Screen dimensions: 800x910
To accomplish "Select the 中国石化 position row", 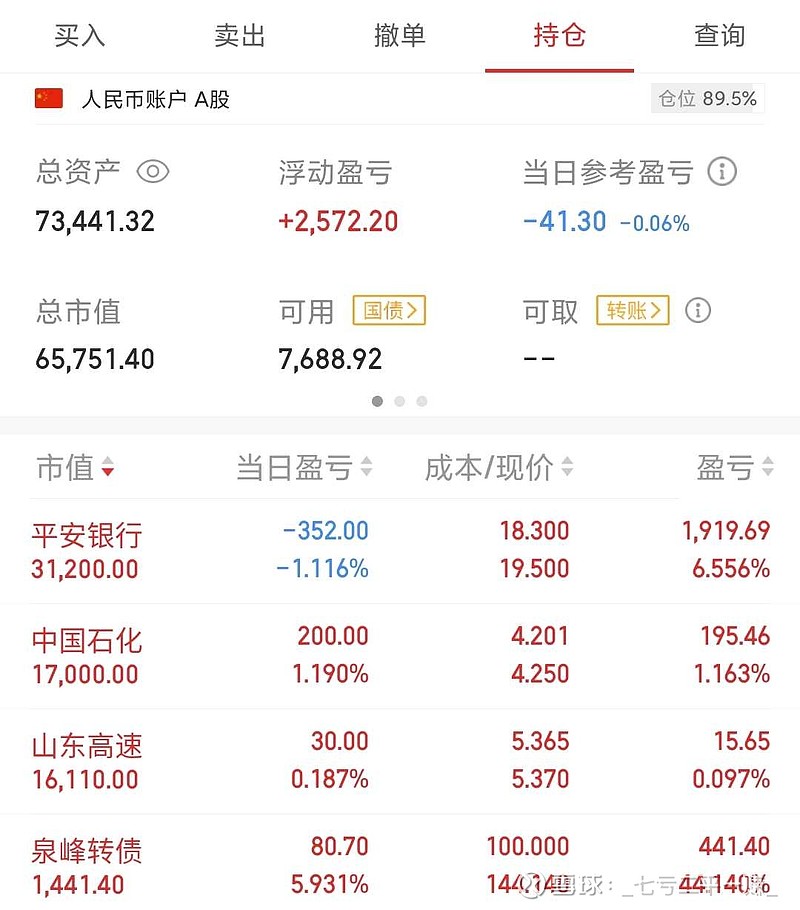I will pos(400,655).
